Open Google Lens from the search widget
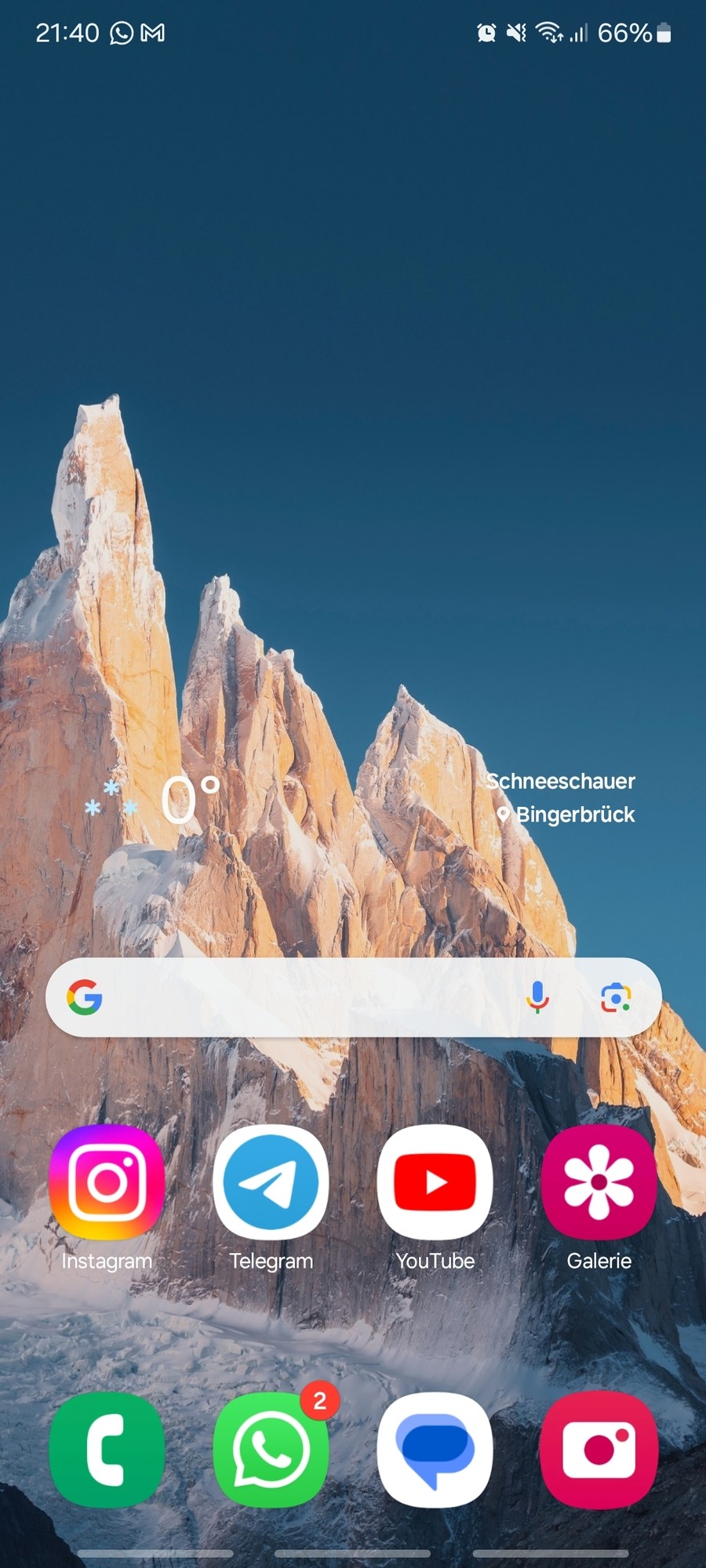706x1568 pixels. click(616, 997)
